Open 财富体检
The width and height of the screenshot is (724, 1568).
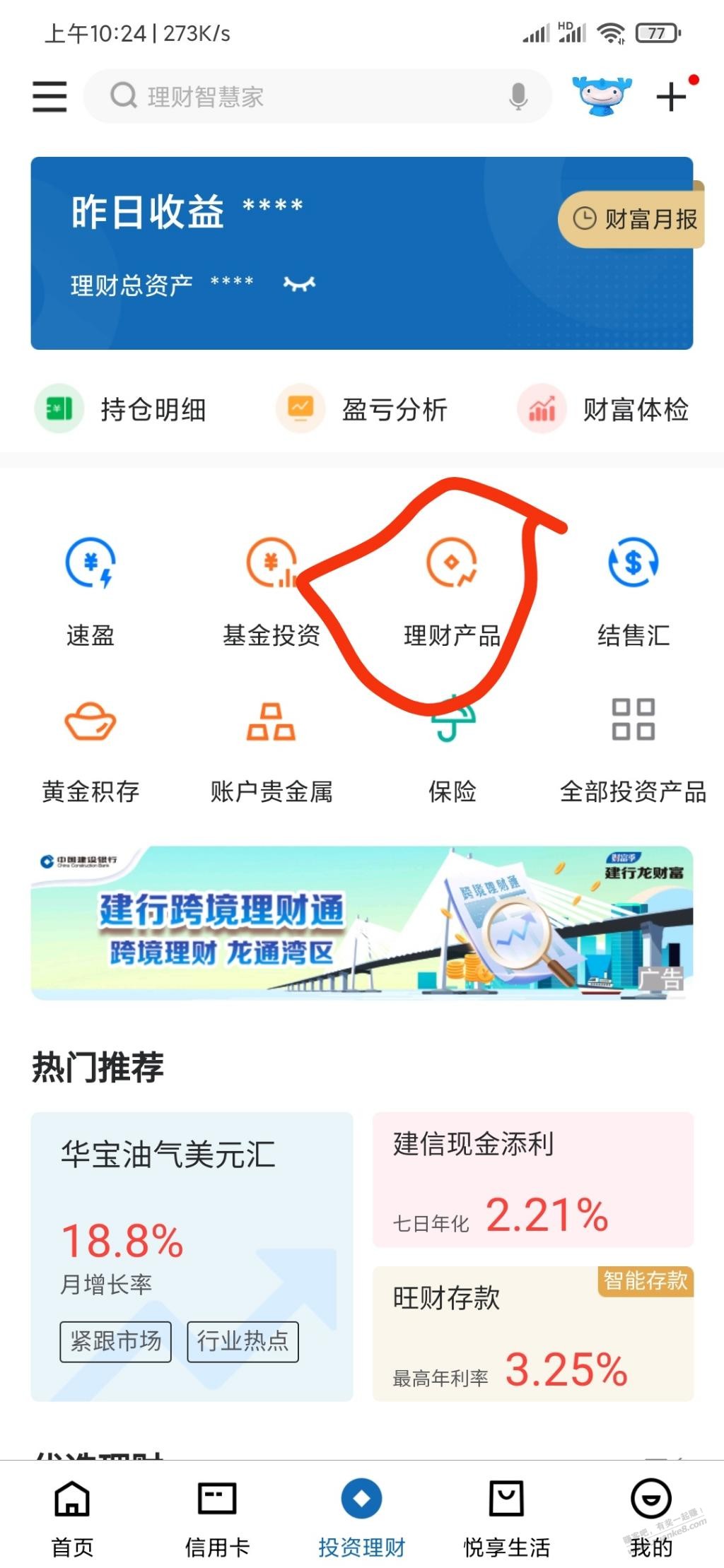click(x=603, y=409)
